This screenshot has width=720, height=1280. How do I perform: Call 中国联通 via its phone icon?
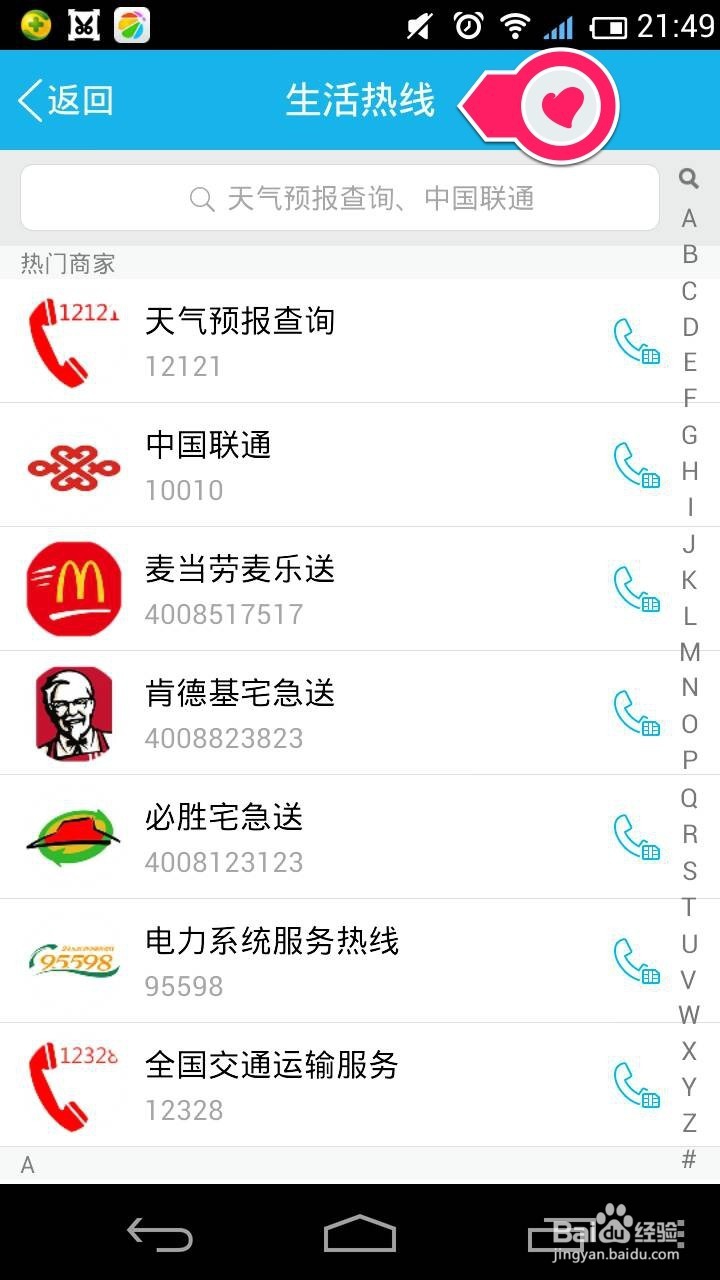636,465
